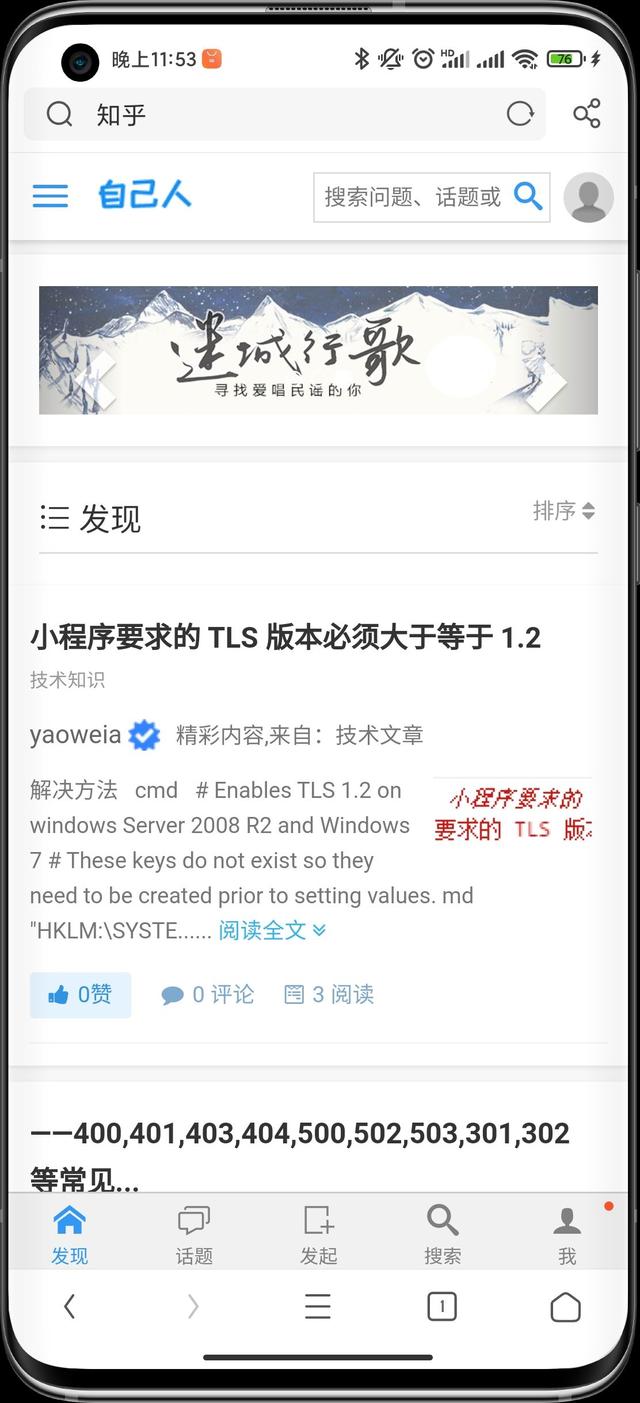Tap the 搜索问题、话题或 search field

coord(412,197)
